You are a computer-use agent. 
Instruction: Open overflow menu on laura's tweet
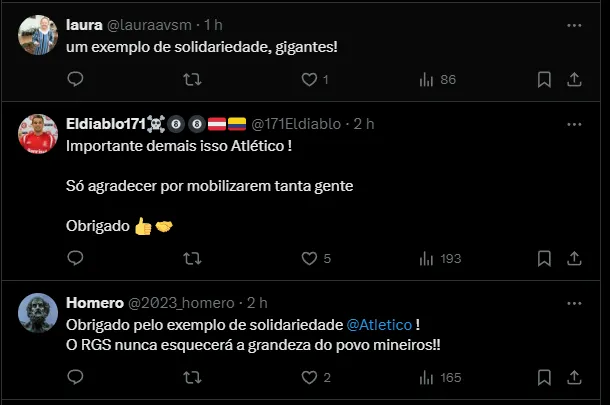click(x=574, y=25)
